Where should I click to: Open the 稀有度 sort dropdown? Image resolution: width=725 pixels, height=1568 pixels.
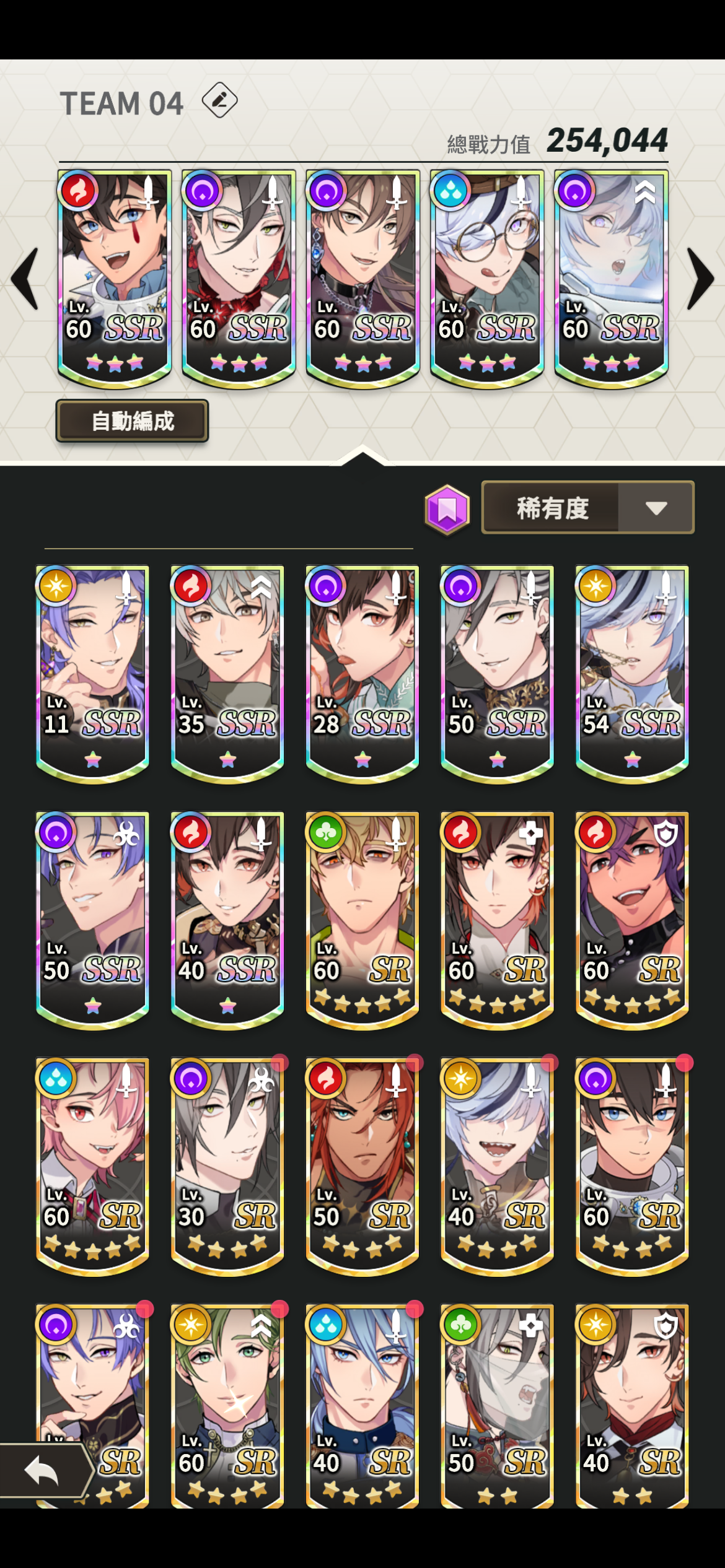click(x=587, y=508)
